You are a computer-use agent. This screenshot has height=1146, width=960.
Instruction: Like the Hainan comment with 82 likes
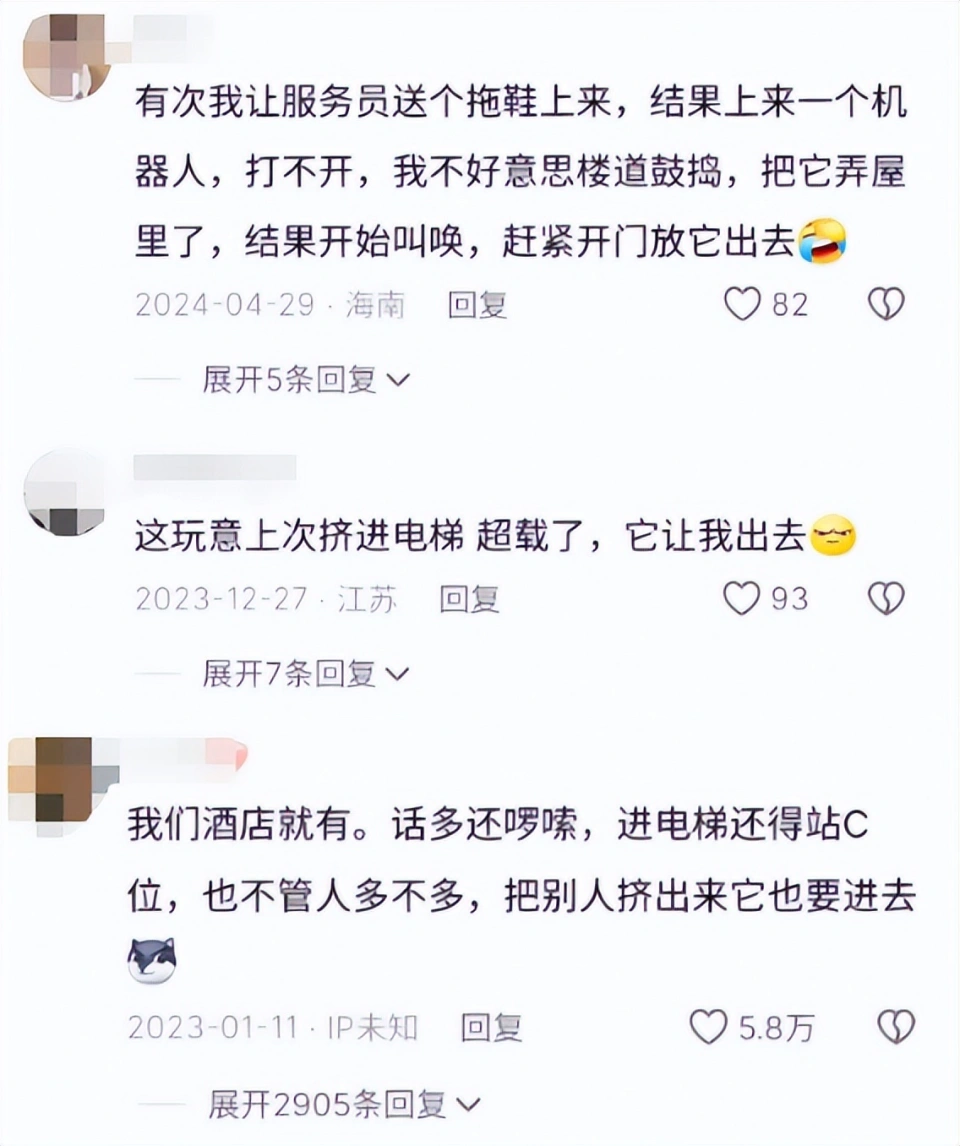(741, 304)
